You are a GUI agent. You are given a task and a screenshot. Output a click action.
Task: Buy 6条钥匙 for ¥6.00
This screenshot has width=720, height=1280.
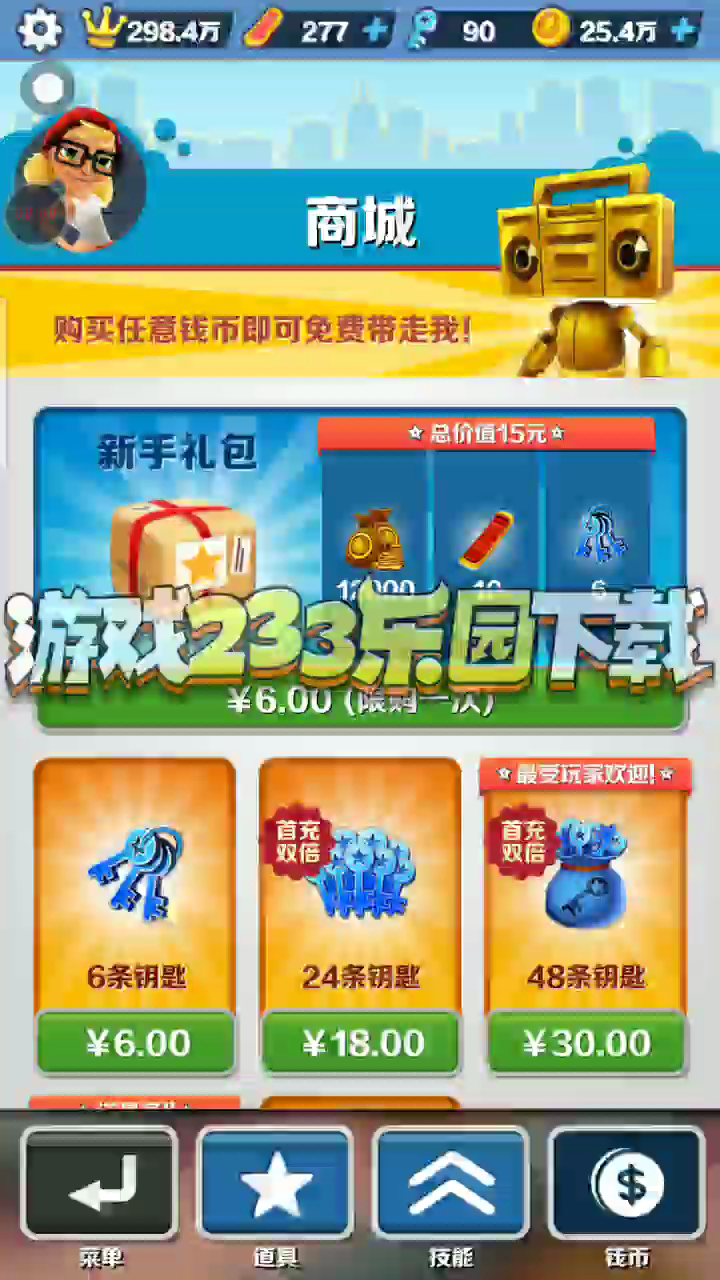136,1043
